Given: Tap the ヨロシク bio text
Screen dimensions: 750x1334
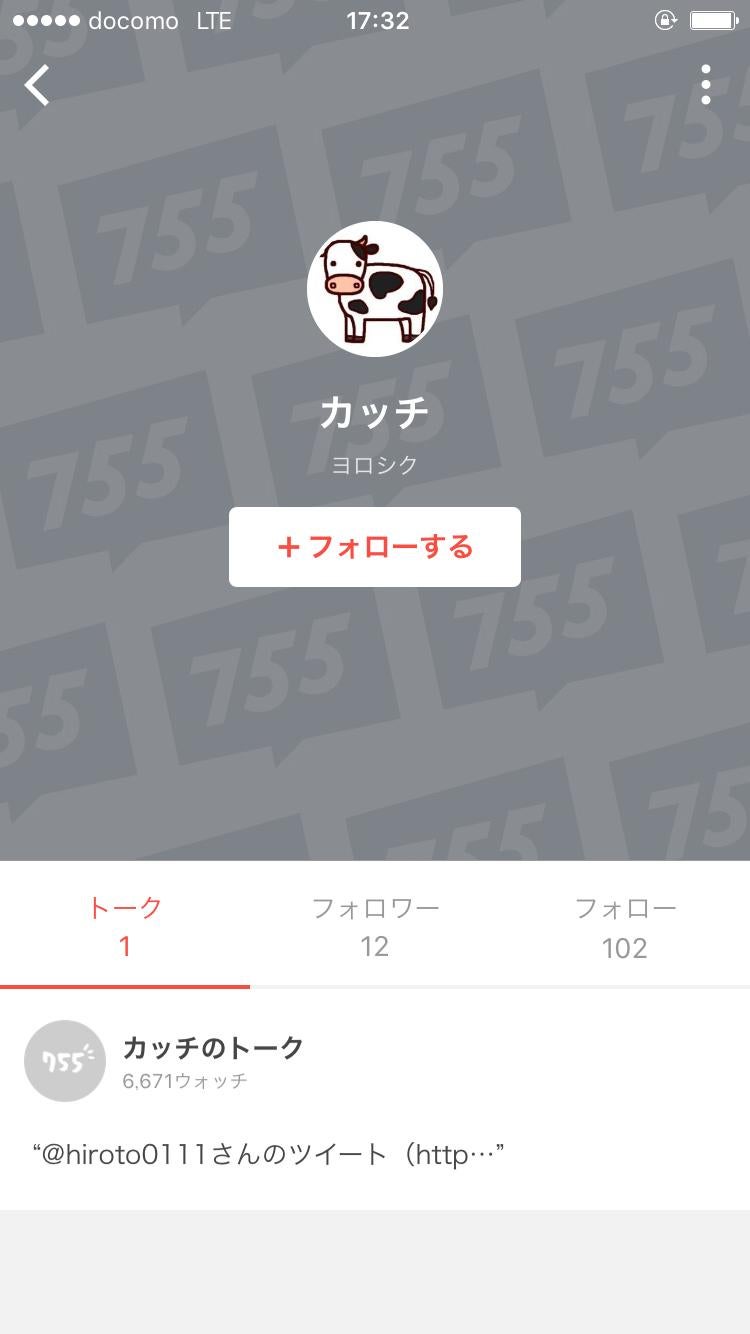Looking at the screenshot, I should [x=375, y=464].
